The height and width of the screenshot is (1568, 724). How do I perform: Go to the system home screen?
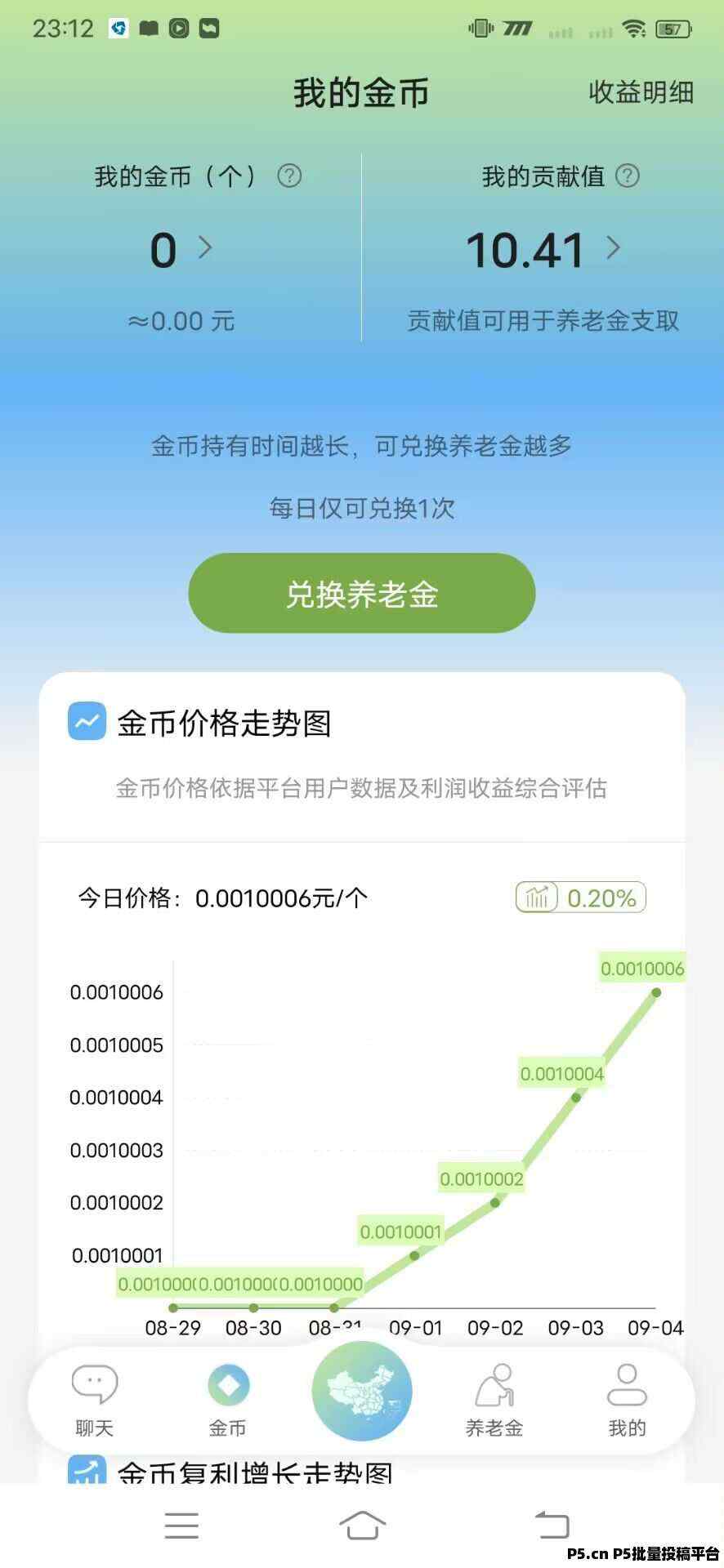click(x=362, y=1524)
